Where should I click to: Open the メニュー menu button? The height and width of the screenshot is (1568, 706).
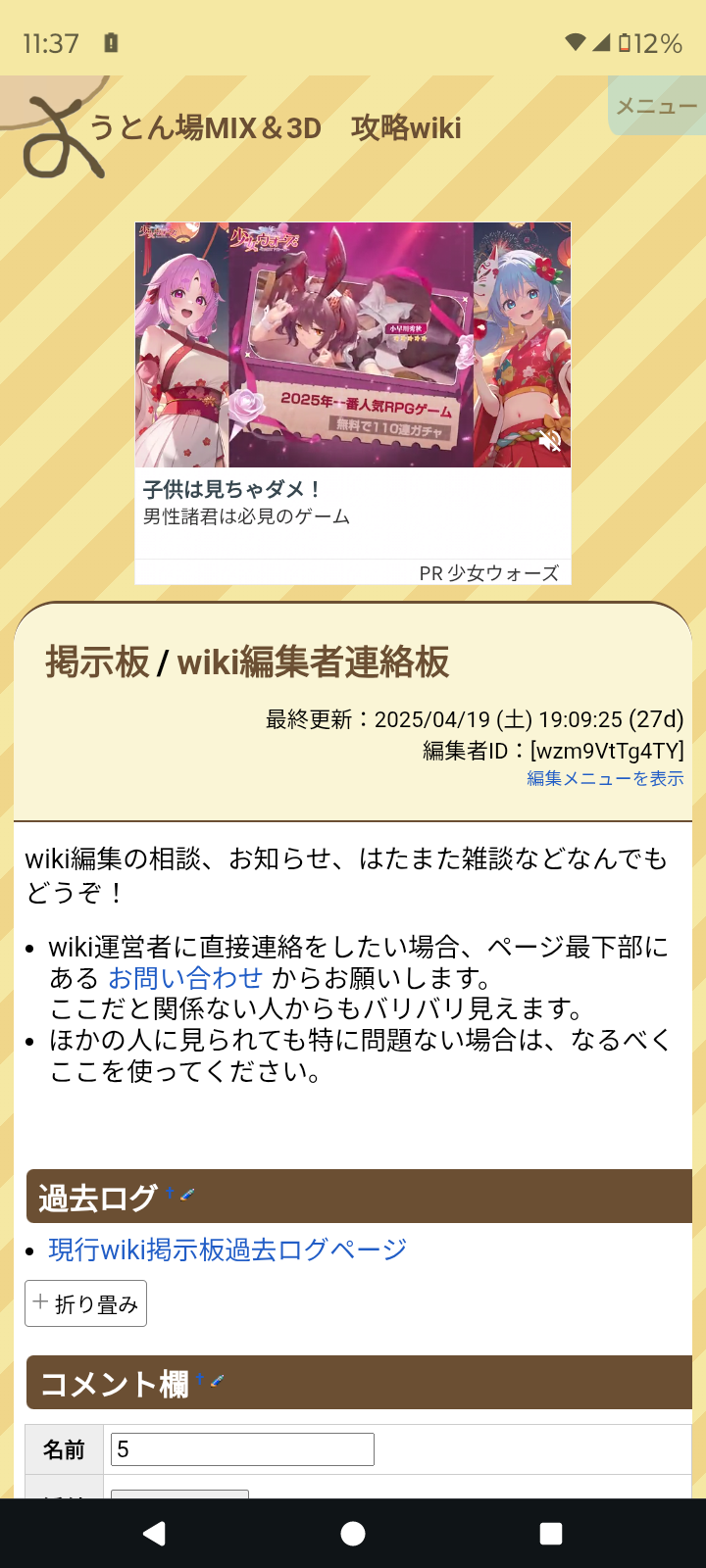[656, 106]
